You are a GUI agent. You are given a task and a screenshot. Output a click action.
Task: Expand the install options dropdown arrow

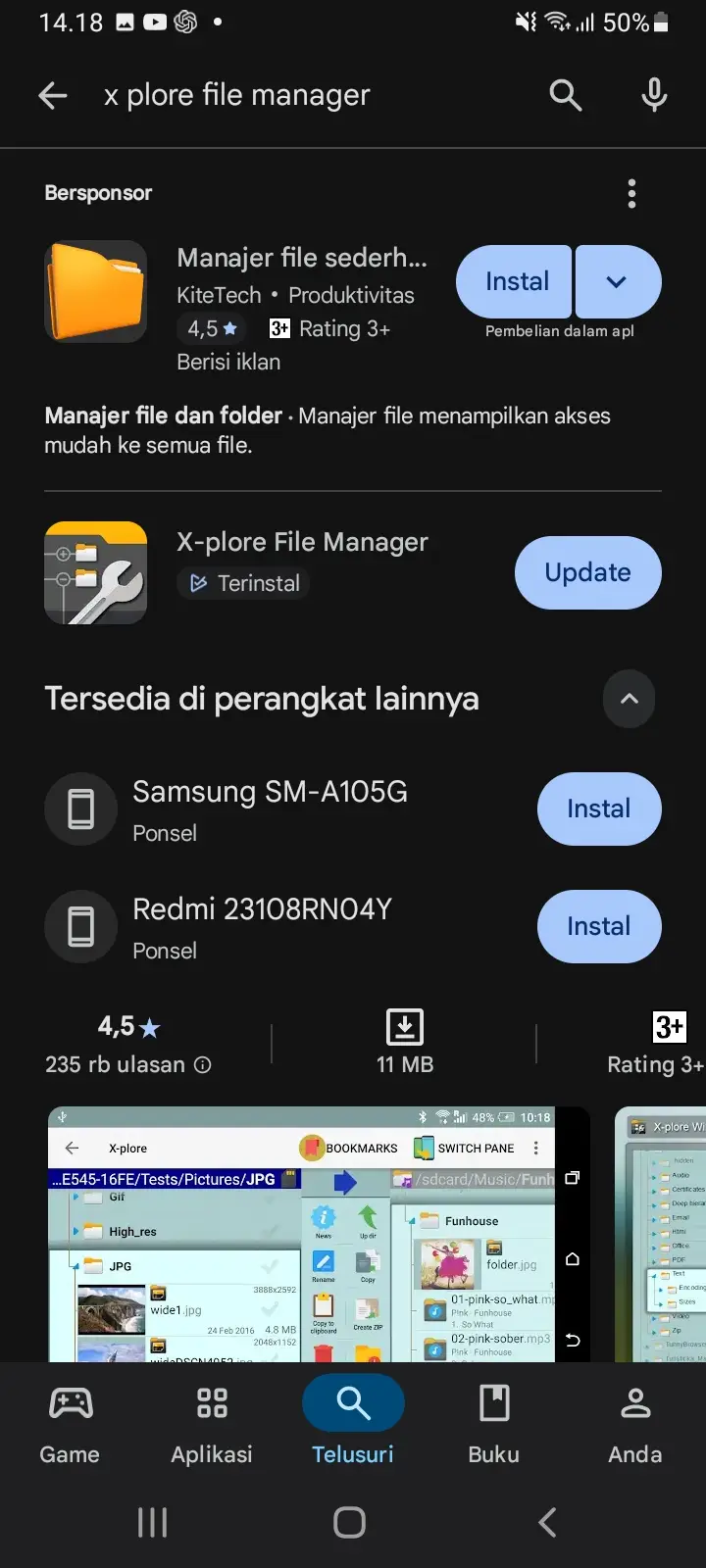click(617, 282)
